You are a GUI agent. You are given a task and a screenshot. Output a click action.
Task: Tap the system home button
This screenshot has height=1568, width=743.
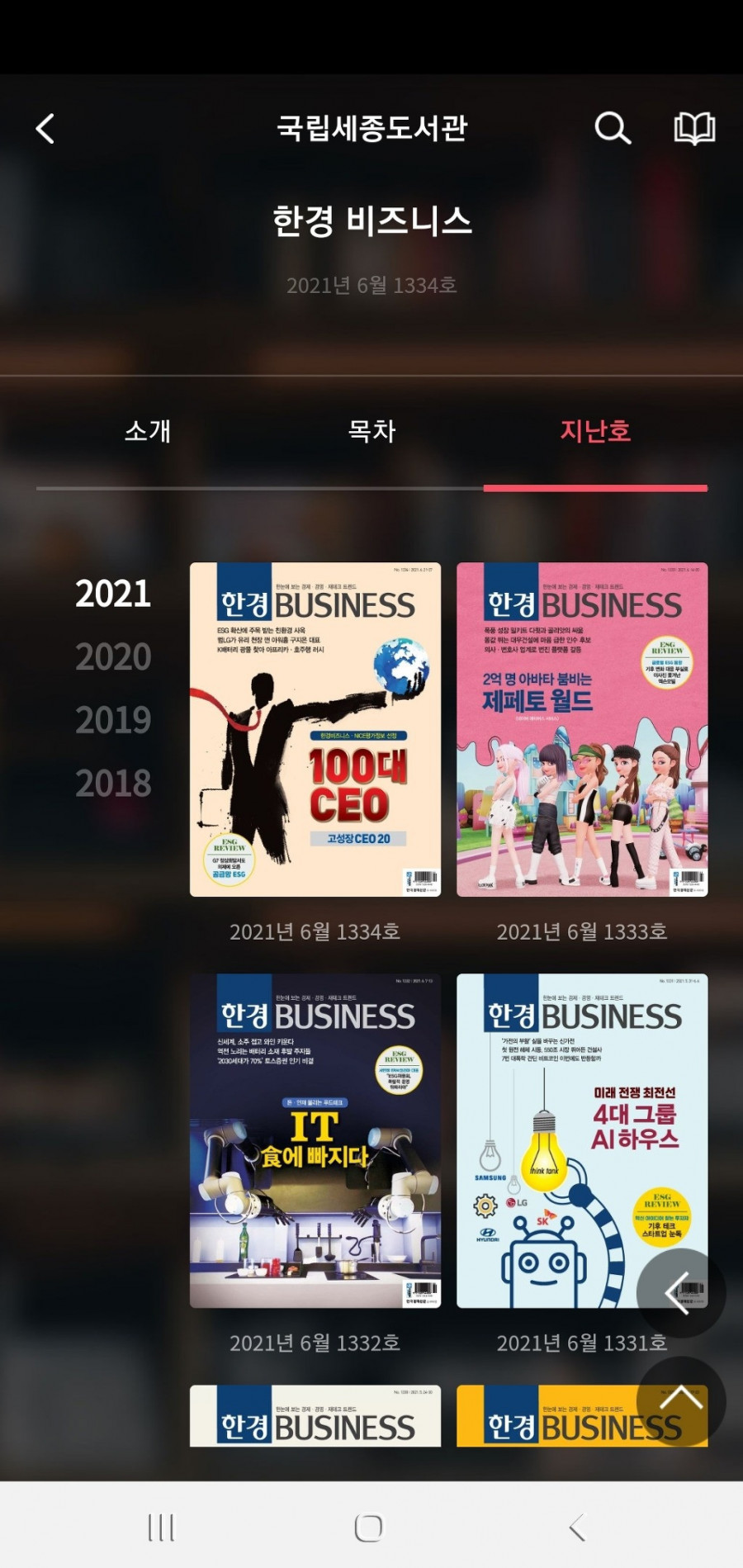coord(369,1528)
